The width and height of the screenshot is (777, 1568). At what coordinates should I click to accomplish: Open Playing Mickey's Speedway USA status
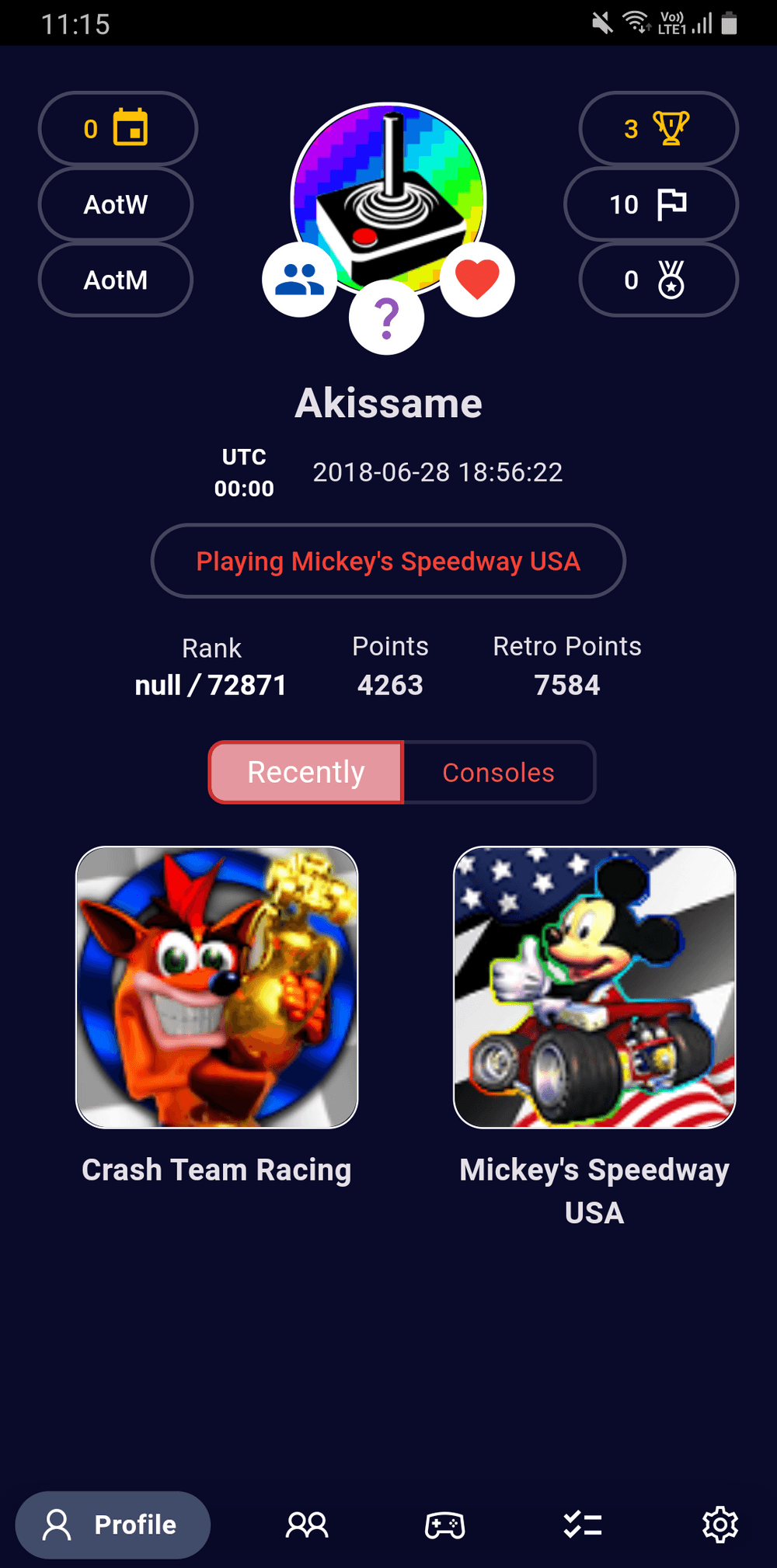click(388, 561)
